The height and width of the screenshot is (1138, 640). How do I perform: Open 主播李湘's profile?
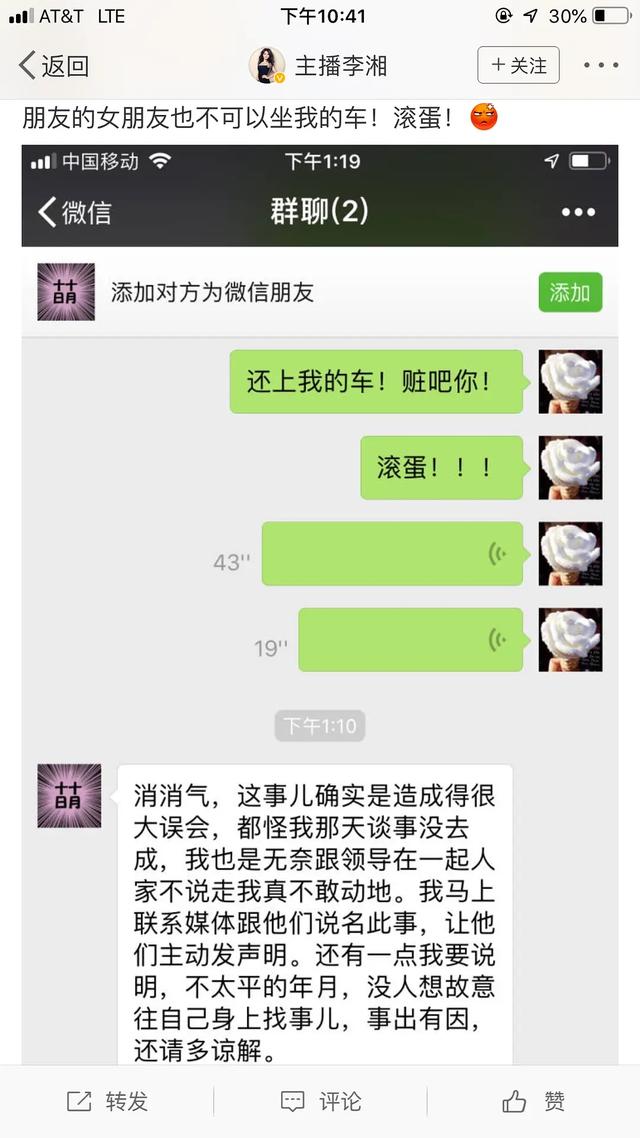pos(318,67)
